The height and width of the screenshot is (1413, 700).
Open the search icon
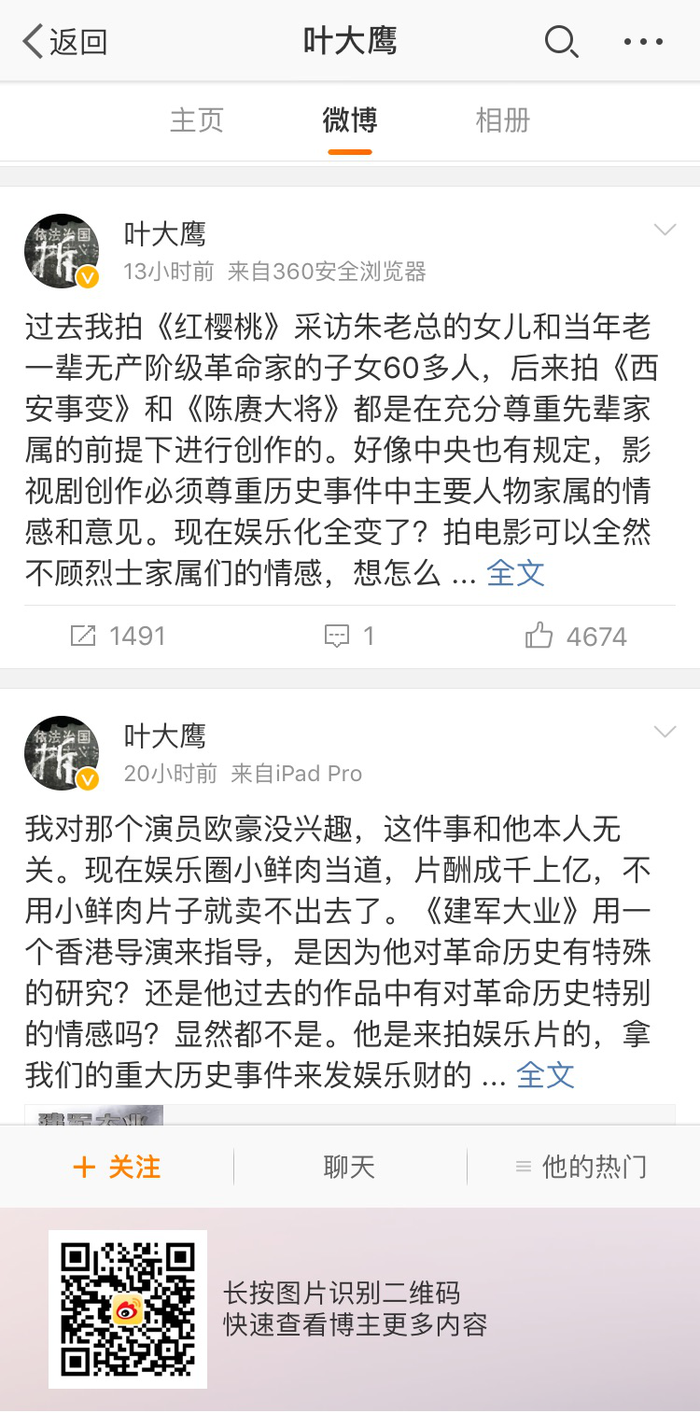pyautogui.click(x=560, y=42)
